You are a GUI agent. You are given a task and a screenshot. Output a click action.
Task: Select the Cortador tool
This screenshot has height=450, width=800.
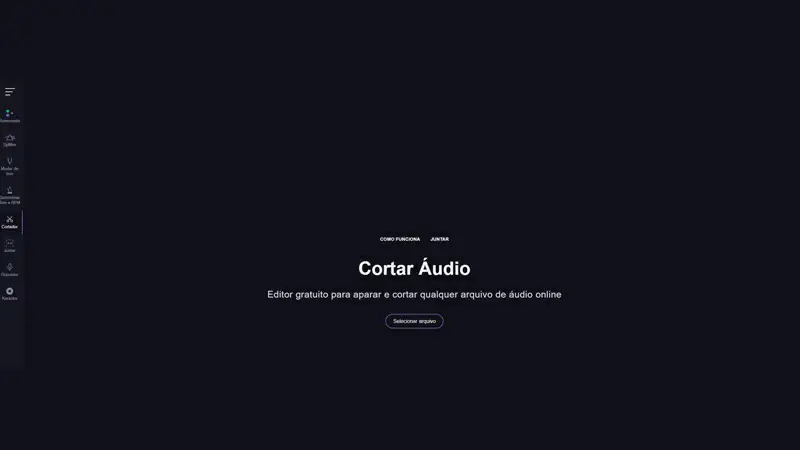click(10, 221)
